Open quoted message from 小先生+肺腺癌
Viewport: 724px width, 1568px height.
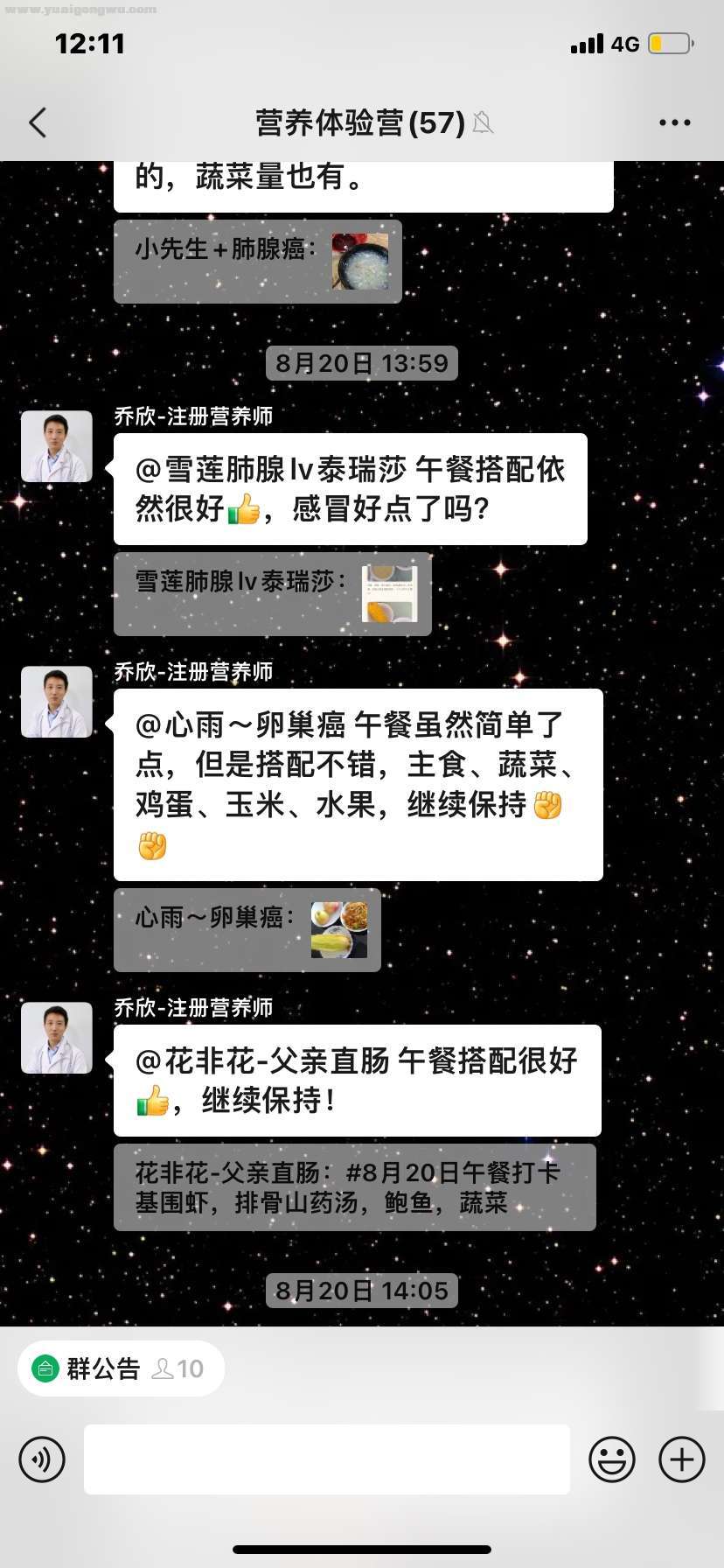258,261
